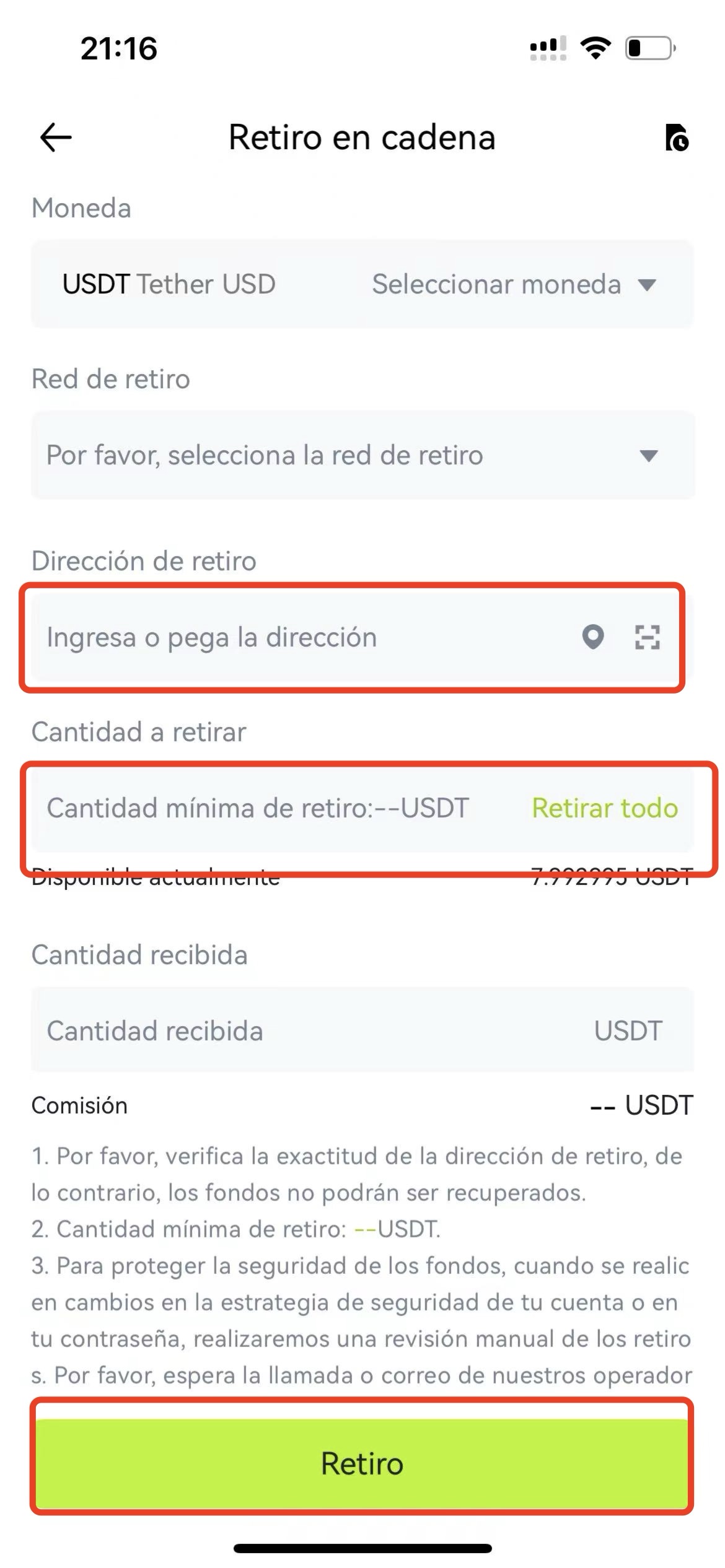Select the withdrawal network dropdown
The width and height of the screenshot is (725, 1568).
pyautogui.click(x=362, y=455)
